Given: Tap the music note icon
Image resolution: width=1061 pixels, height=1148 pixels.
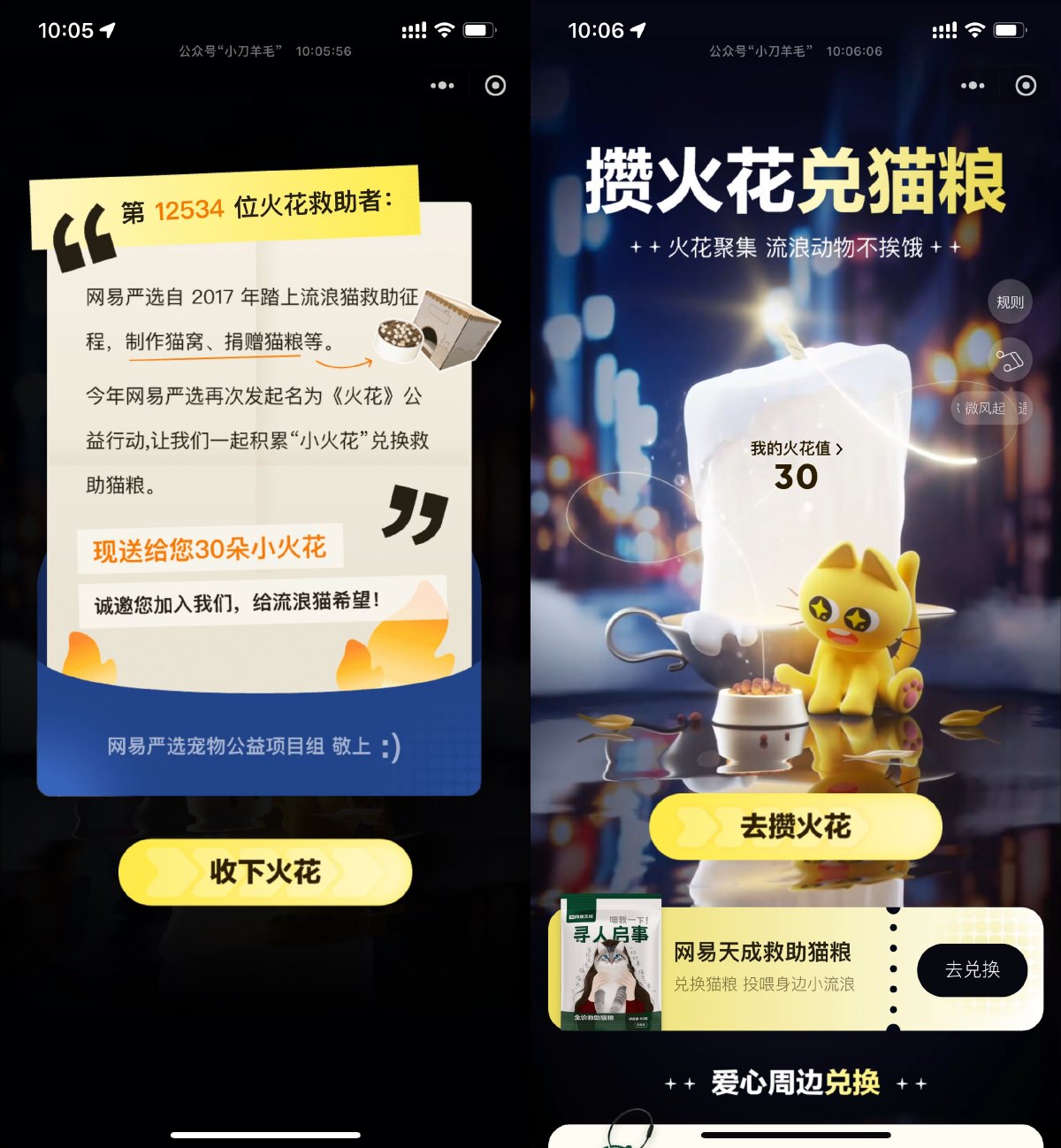Looking at the screenshot, I should tap(1009, 359).
